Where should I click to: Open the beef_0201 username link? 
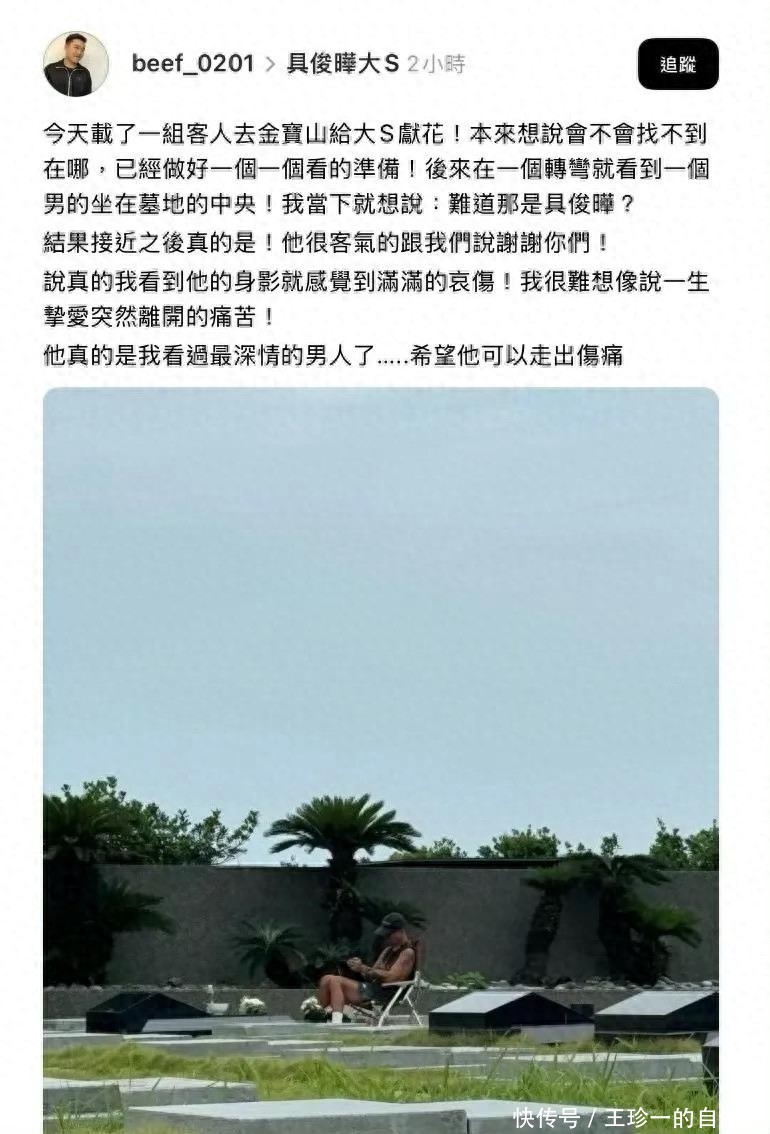193,64
